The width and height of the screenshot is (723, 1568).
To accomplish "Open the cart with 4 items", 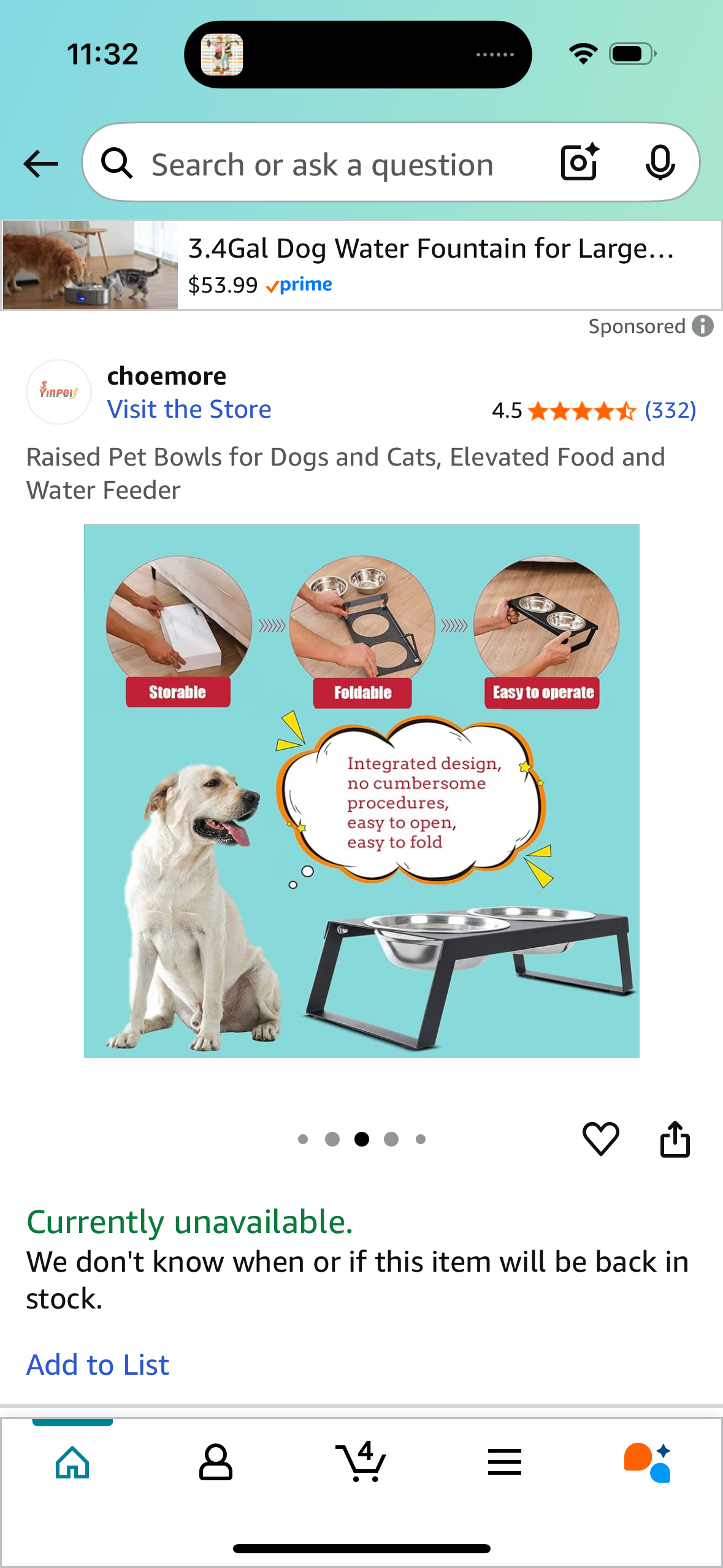I will point(361,1462).
